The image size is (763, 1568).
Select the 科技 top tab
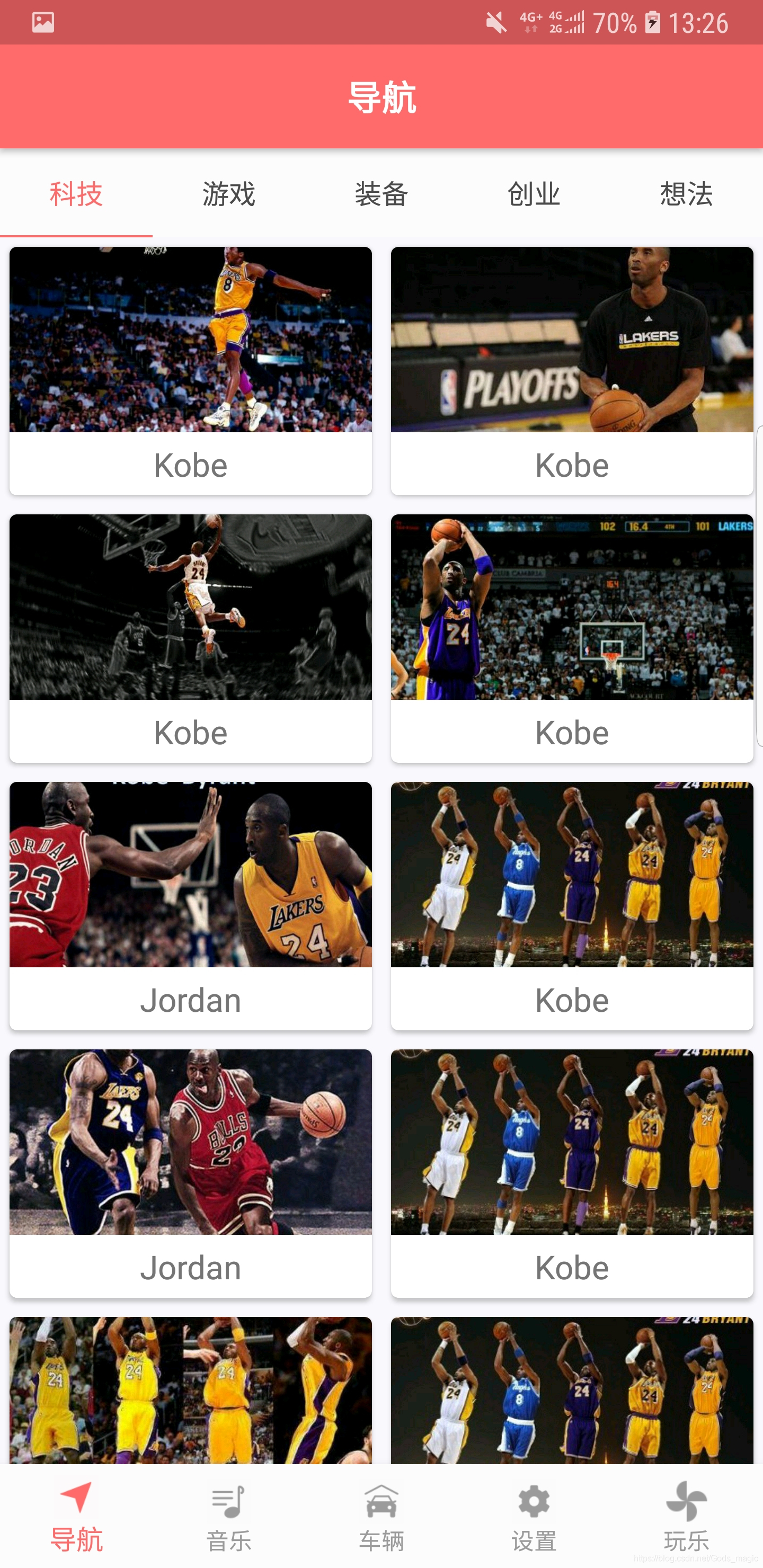tap(76, 194)
